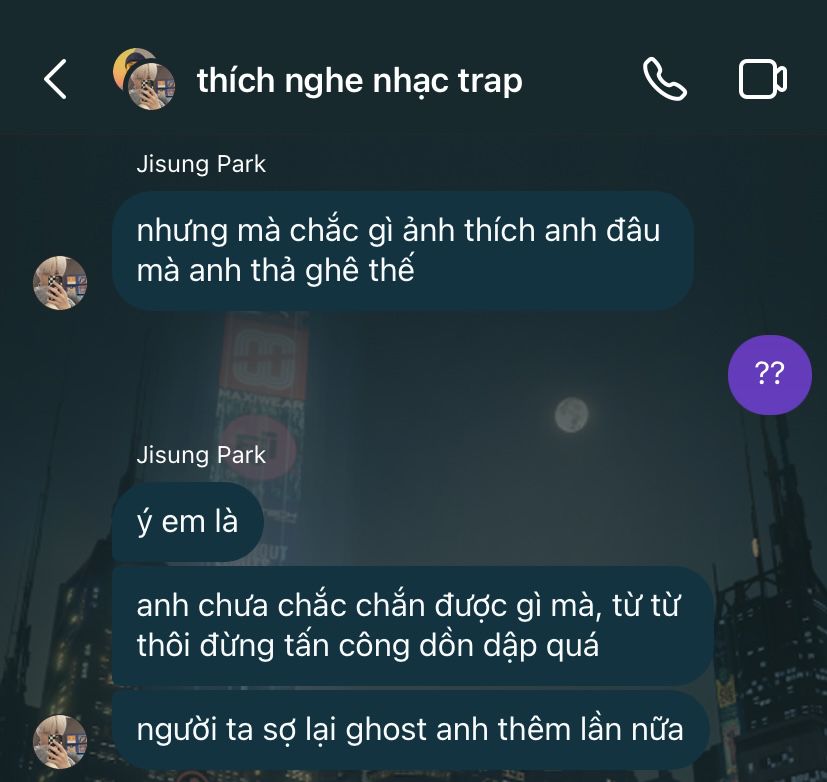Screen dimensions: 827x782
Task: Open Jisung Park's avatar beside 'ghost anh' message
Action: pos(60,741)
